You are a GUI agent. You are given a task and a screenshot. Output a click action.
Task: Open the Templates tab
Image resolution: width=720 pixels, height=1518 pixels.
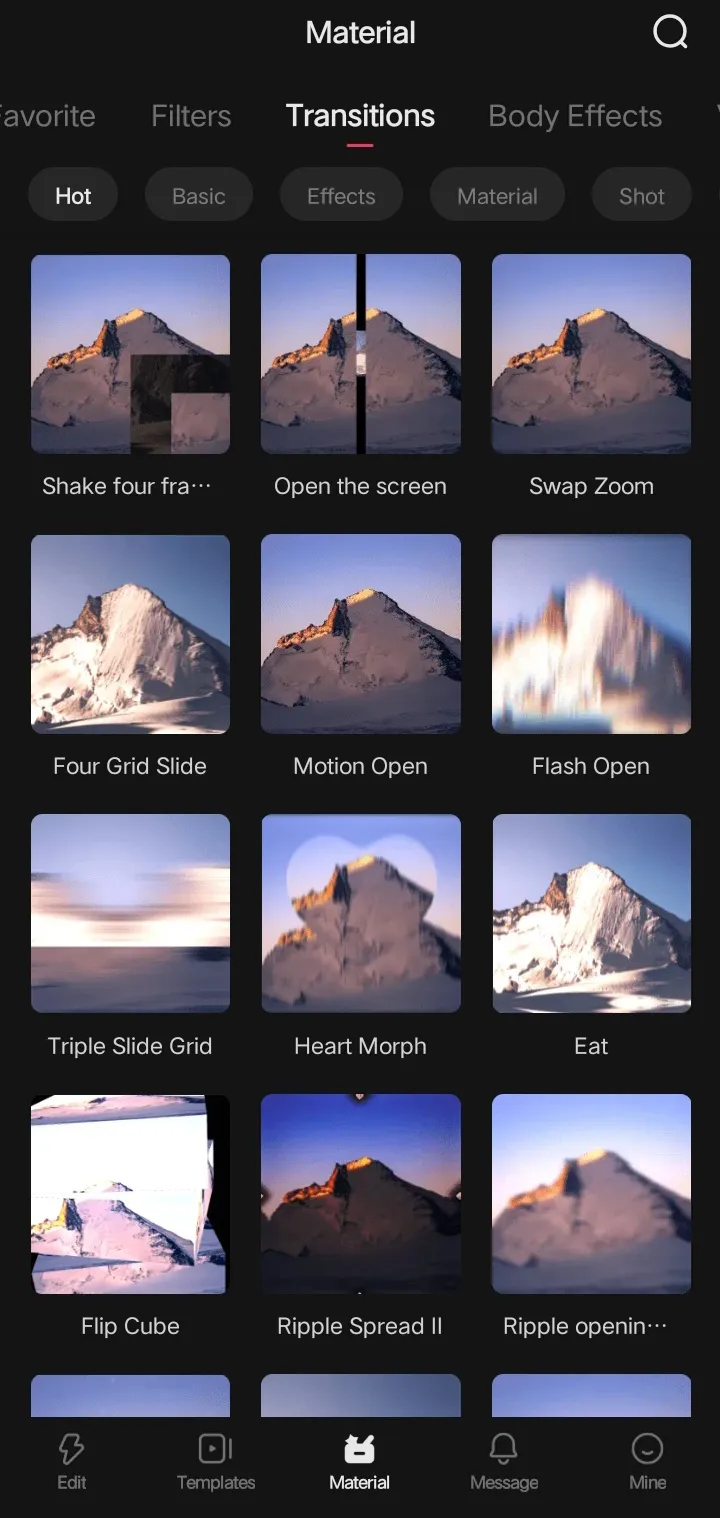pyautogui.click(x=216, y=1461)
